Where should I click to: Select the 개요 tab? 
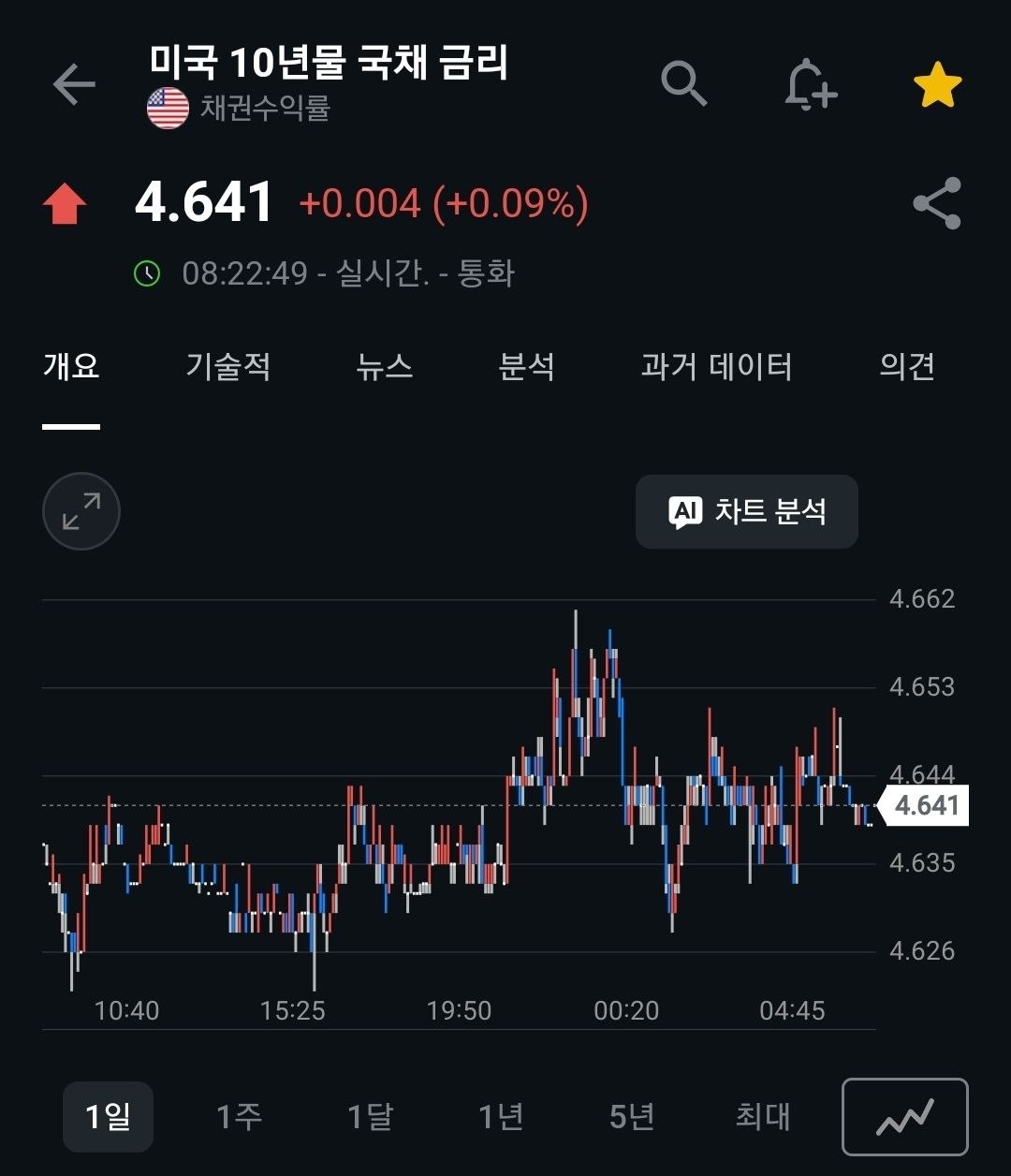click(x=71, y=366)
